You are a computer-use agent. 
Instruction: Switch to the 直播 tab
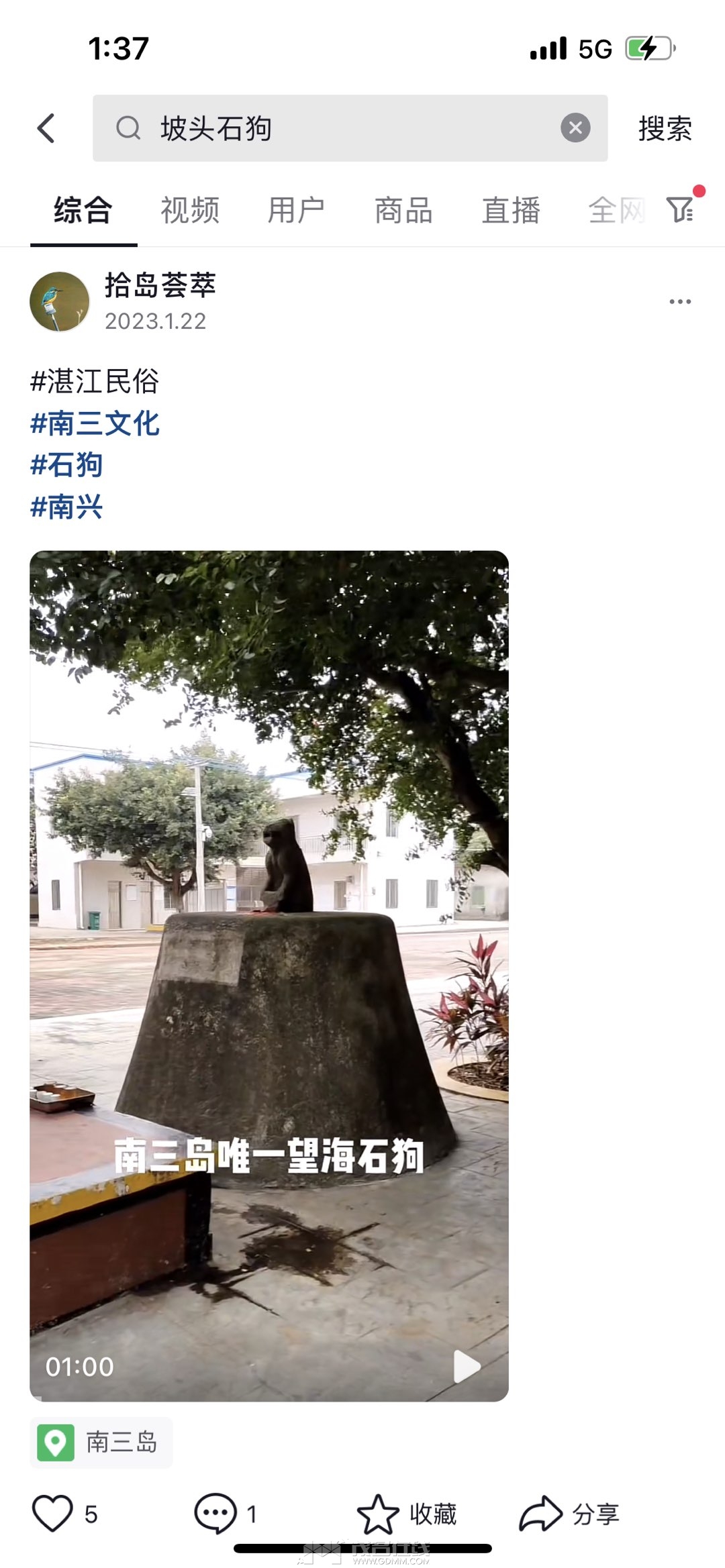[x=511, y=210]
